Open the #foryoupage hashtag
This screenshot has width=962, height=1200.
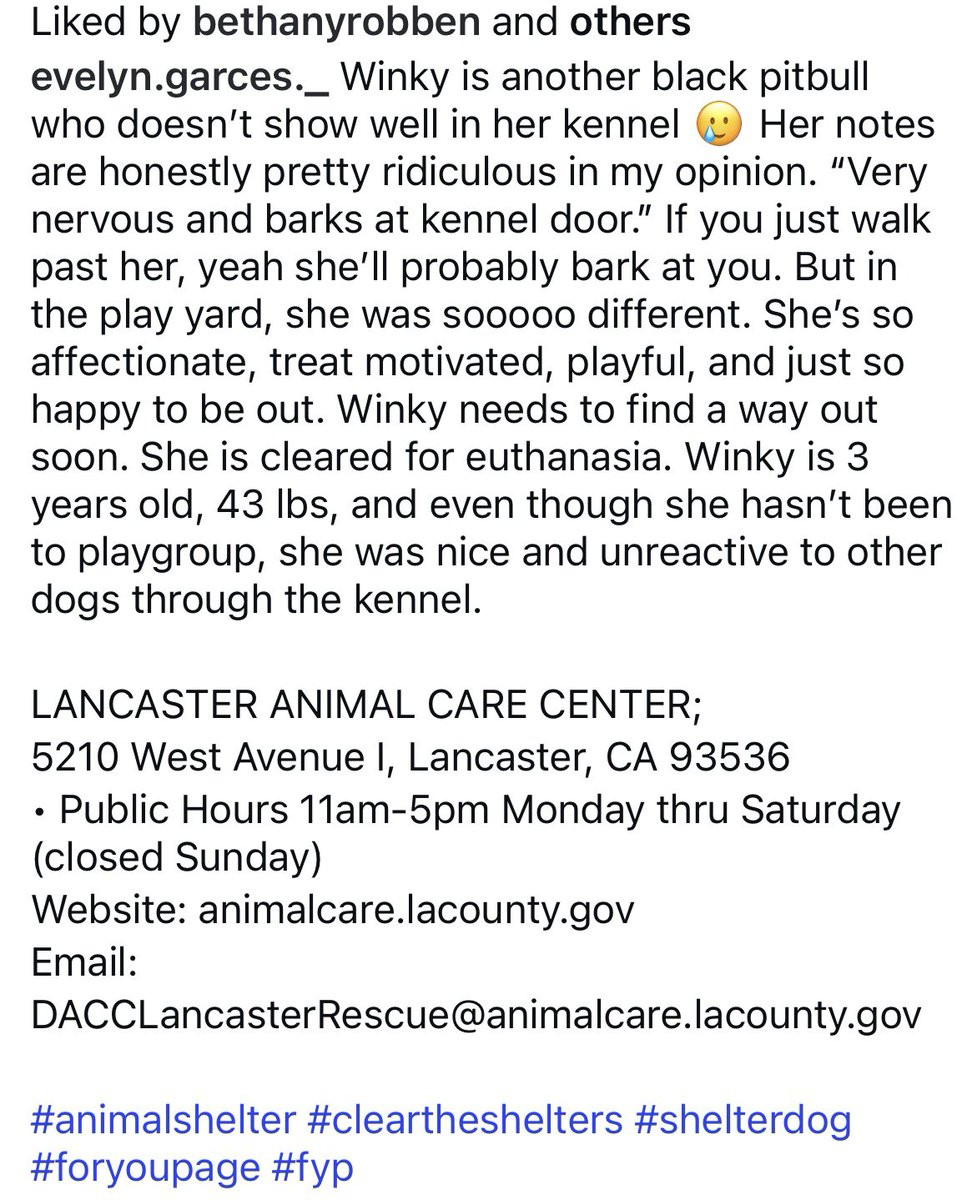(x=145, y=1167)
